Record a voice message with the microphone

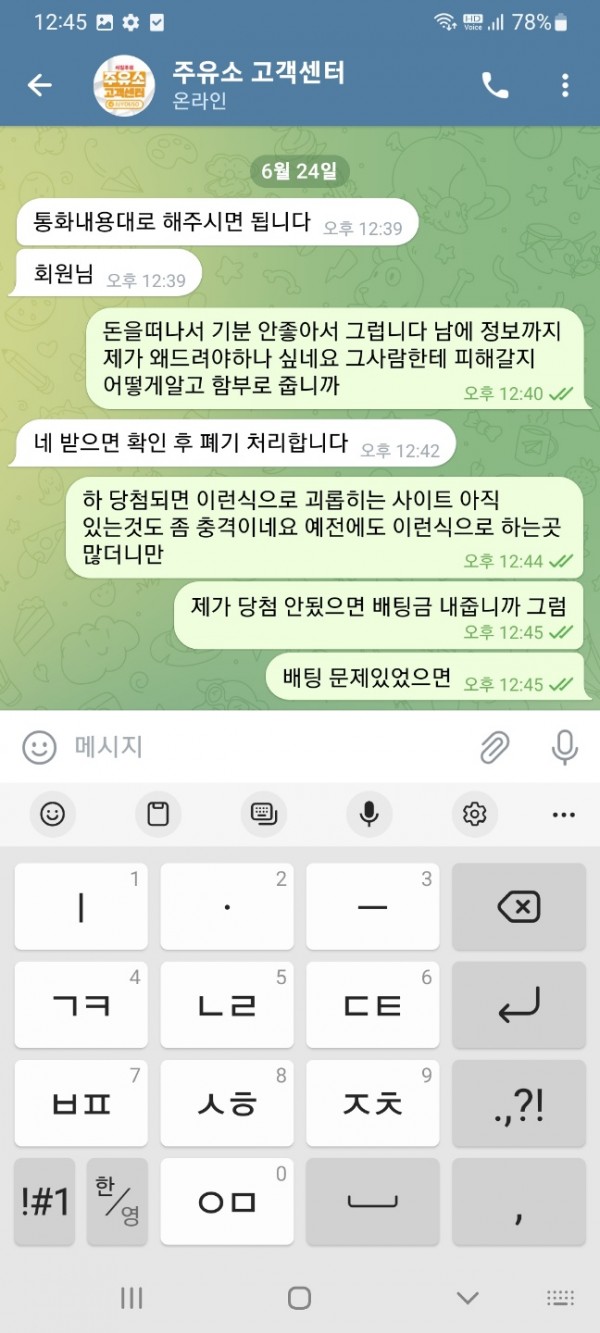click(x=564, y=747)
